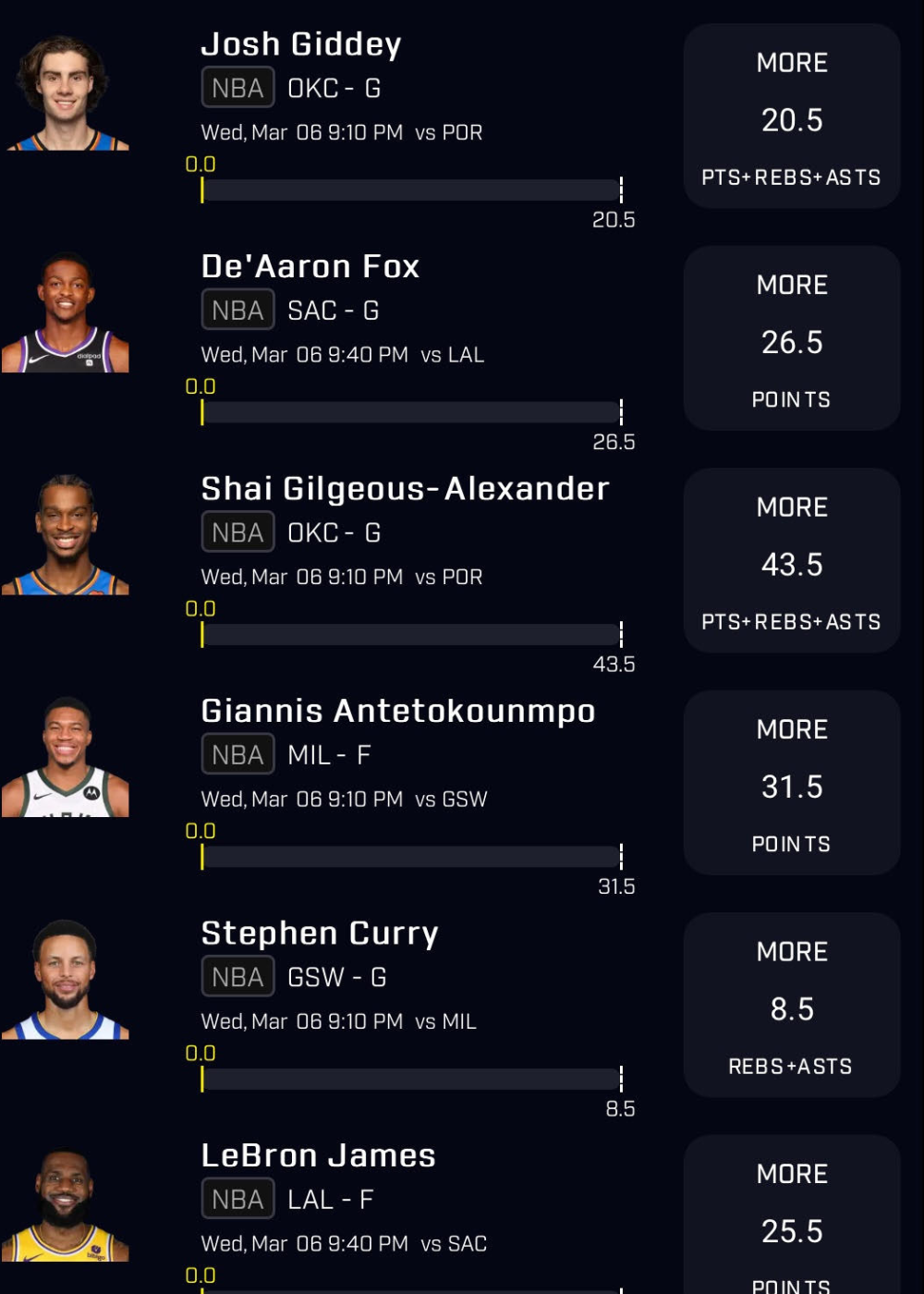This screenshot has width=924, height=1294.
Task: Tap the More 20.5 Pts+Rebs+Asts card
Action: pyautogui.click(x=792, y=116)
